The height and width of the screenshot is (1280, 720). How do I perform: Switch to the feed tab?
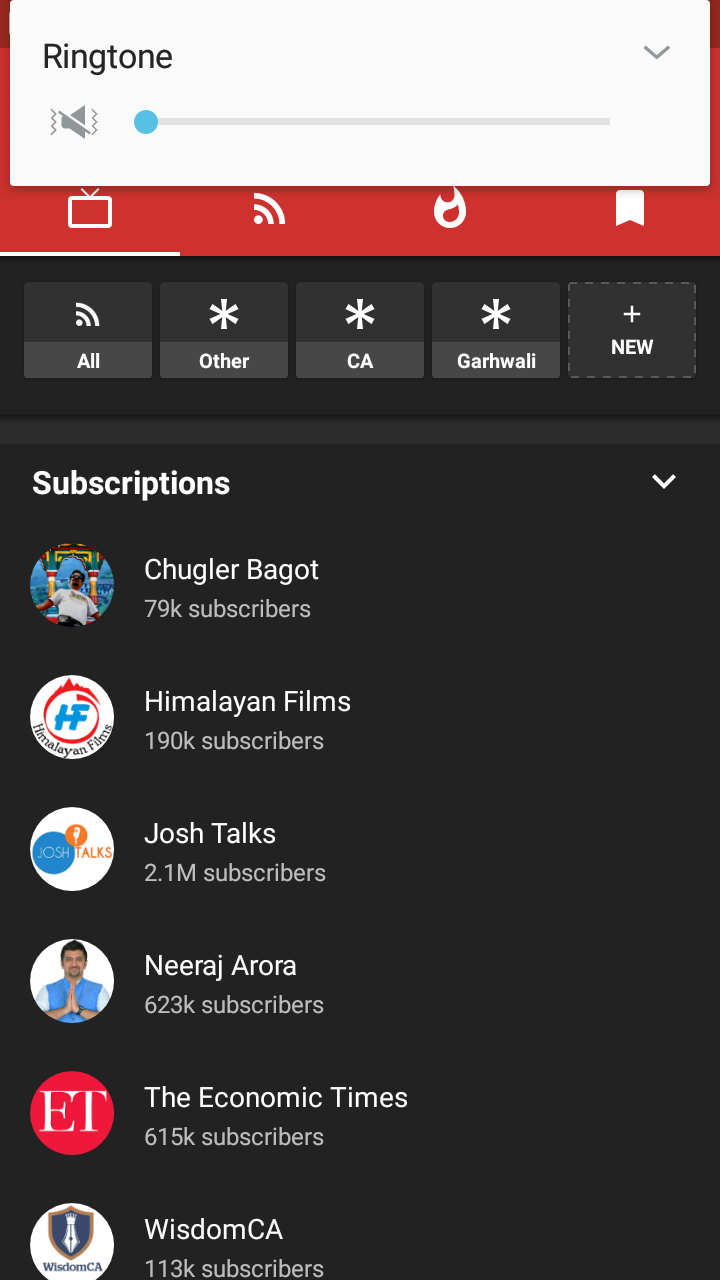pos(269,211)
